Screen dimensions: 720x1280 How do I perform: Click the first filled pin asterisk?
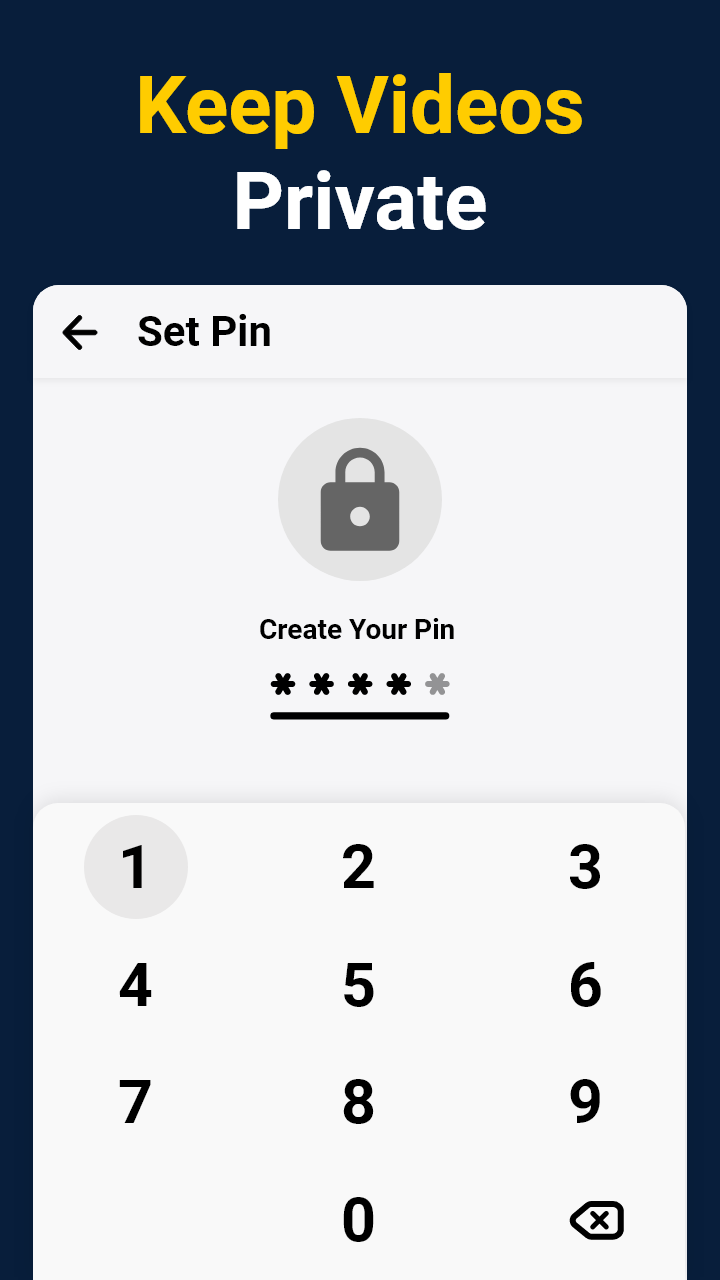[x=283, y=685]
